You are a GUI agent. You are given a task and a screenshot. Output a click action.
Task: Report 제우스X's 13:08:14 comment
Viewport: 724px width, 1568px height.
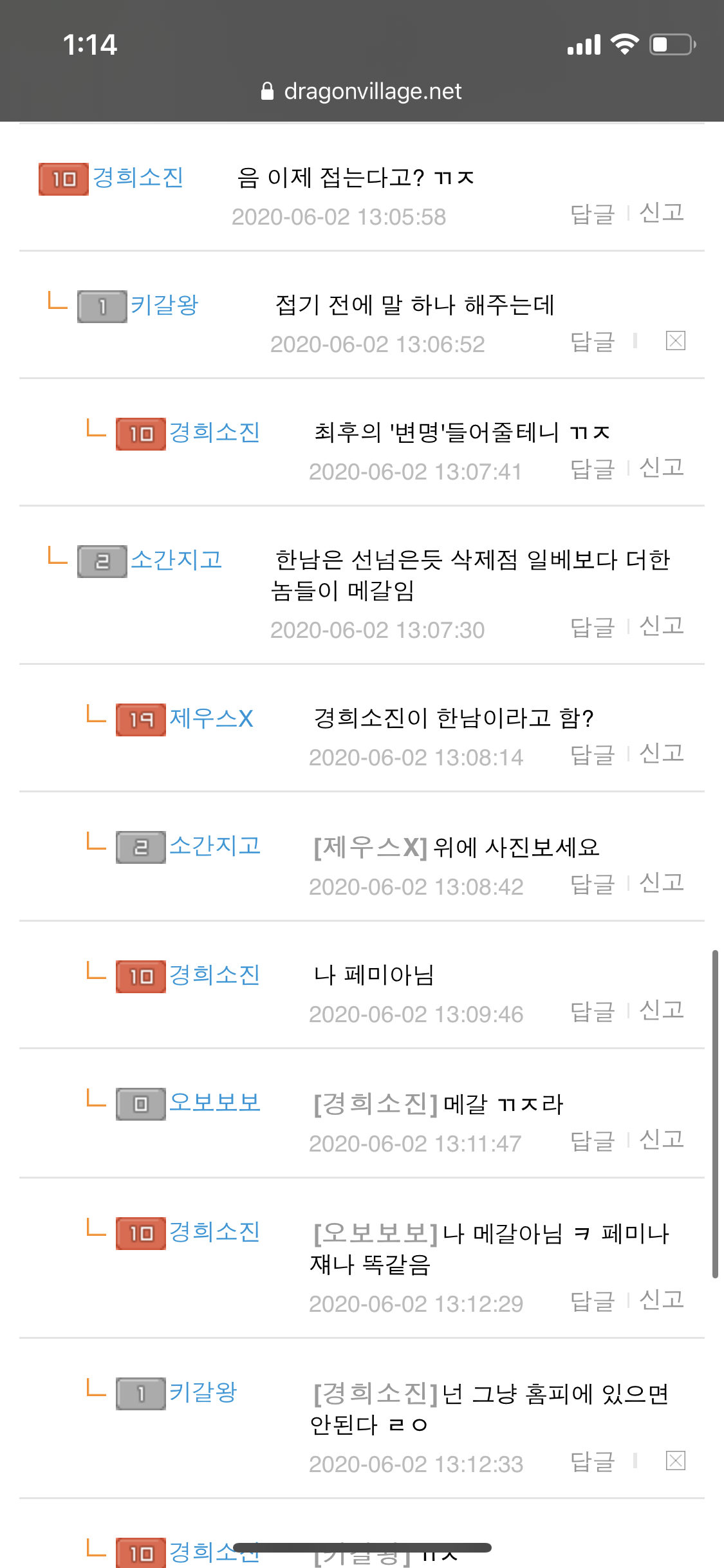coord(661,754)
